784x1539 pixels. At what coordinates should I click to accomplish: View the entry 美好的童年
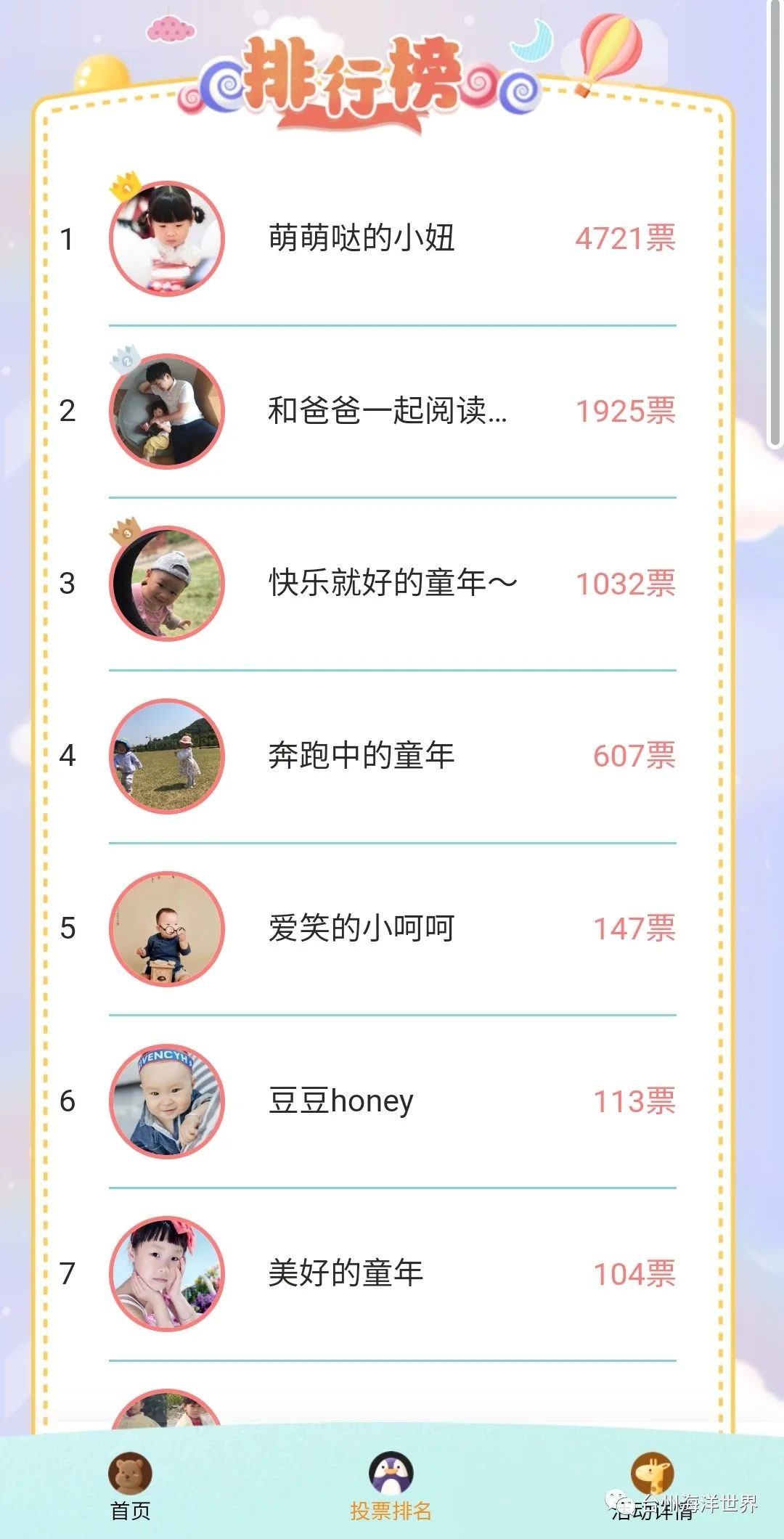[x=346, y=1273]
